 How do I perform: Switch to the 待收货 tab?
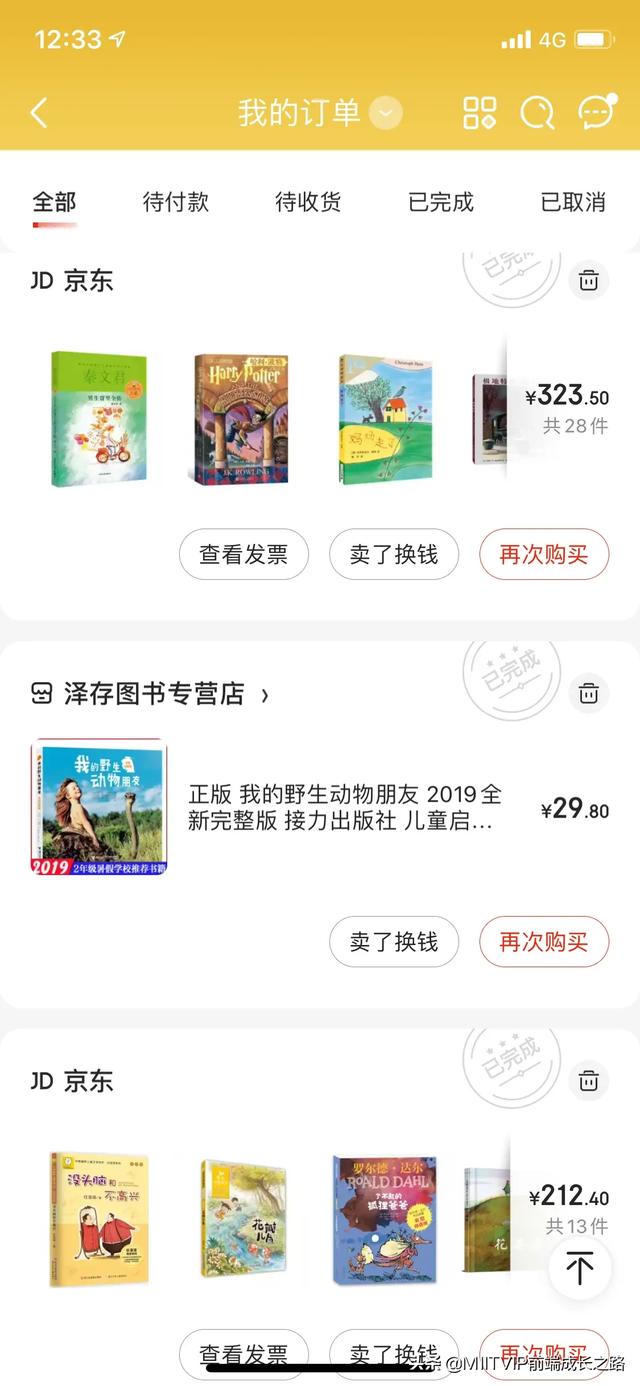tap(308, 202)
